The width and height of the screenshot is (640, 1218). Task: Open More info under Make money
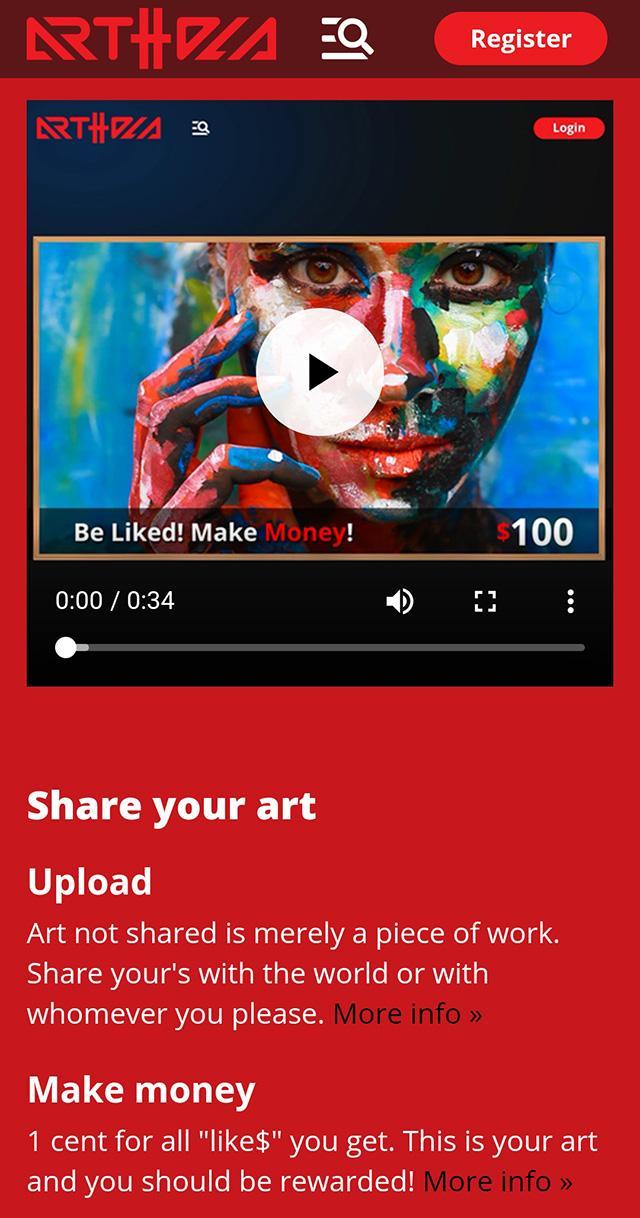497,1181
